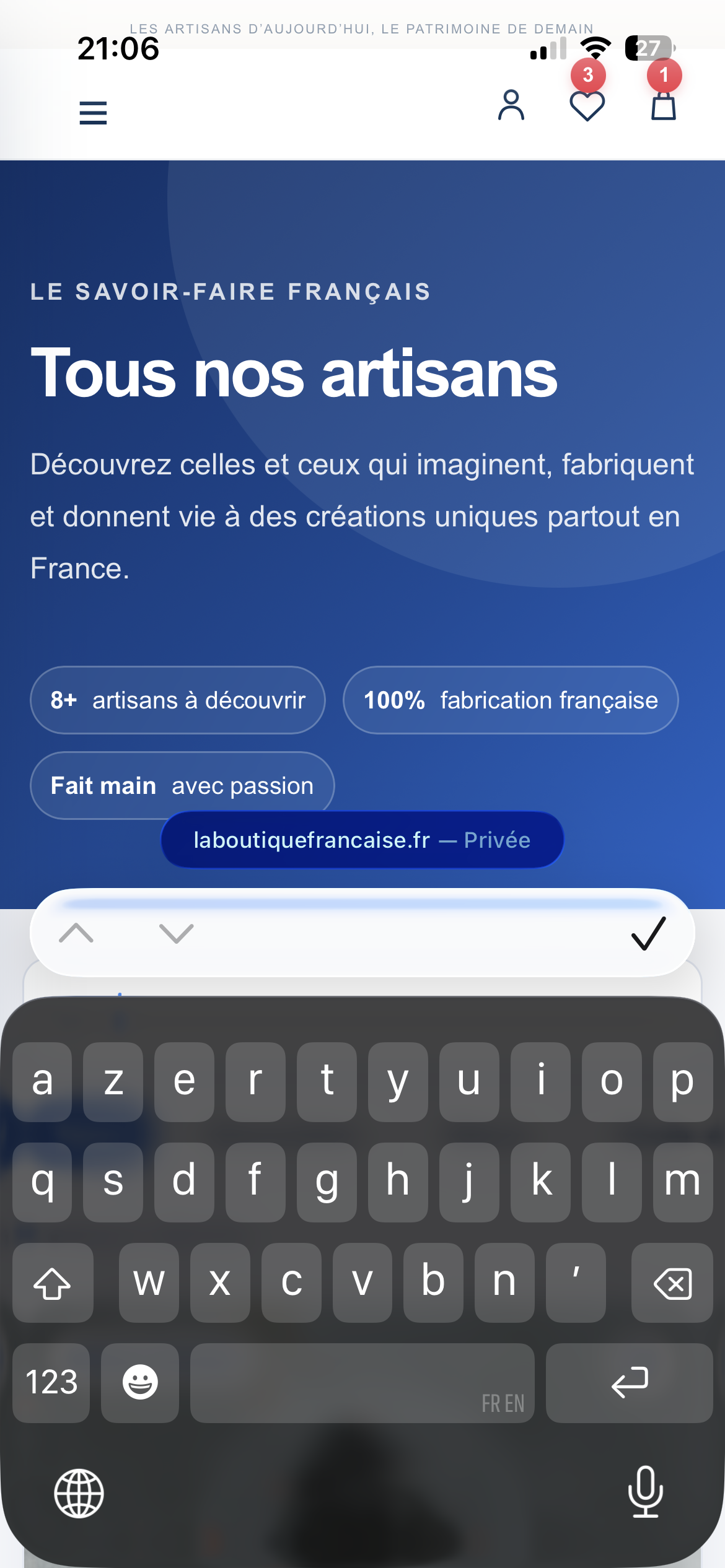Confirm input with the checkmark
The width and height of the screenshot is (725, 1568).
648,933
